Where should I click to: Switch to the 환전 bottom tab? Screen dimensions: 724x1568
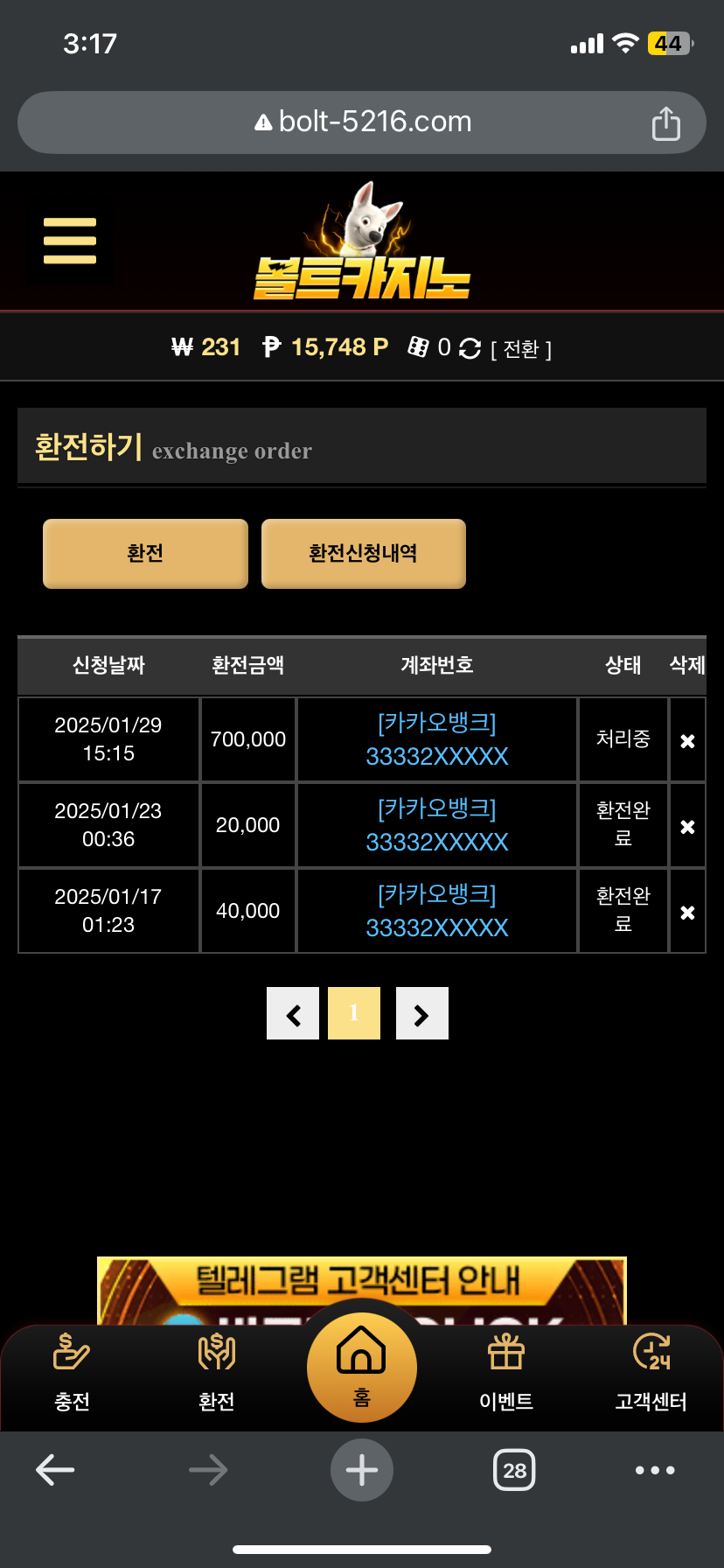coord(216,1372)
